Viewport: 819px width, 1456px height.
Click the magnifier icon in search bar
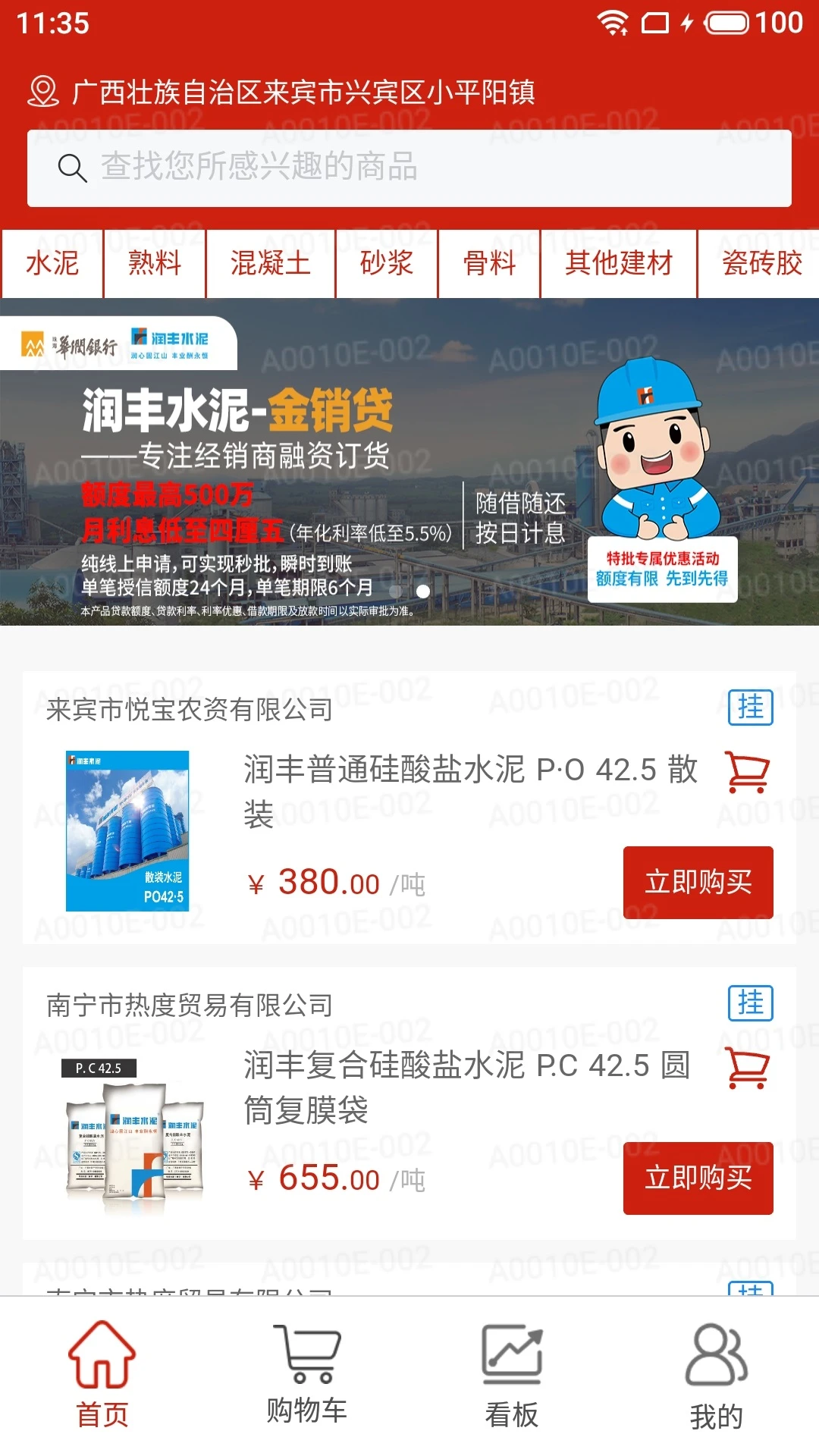pyautogui.click(x=73, y=168)
